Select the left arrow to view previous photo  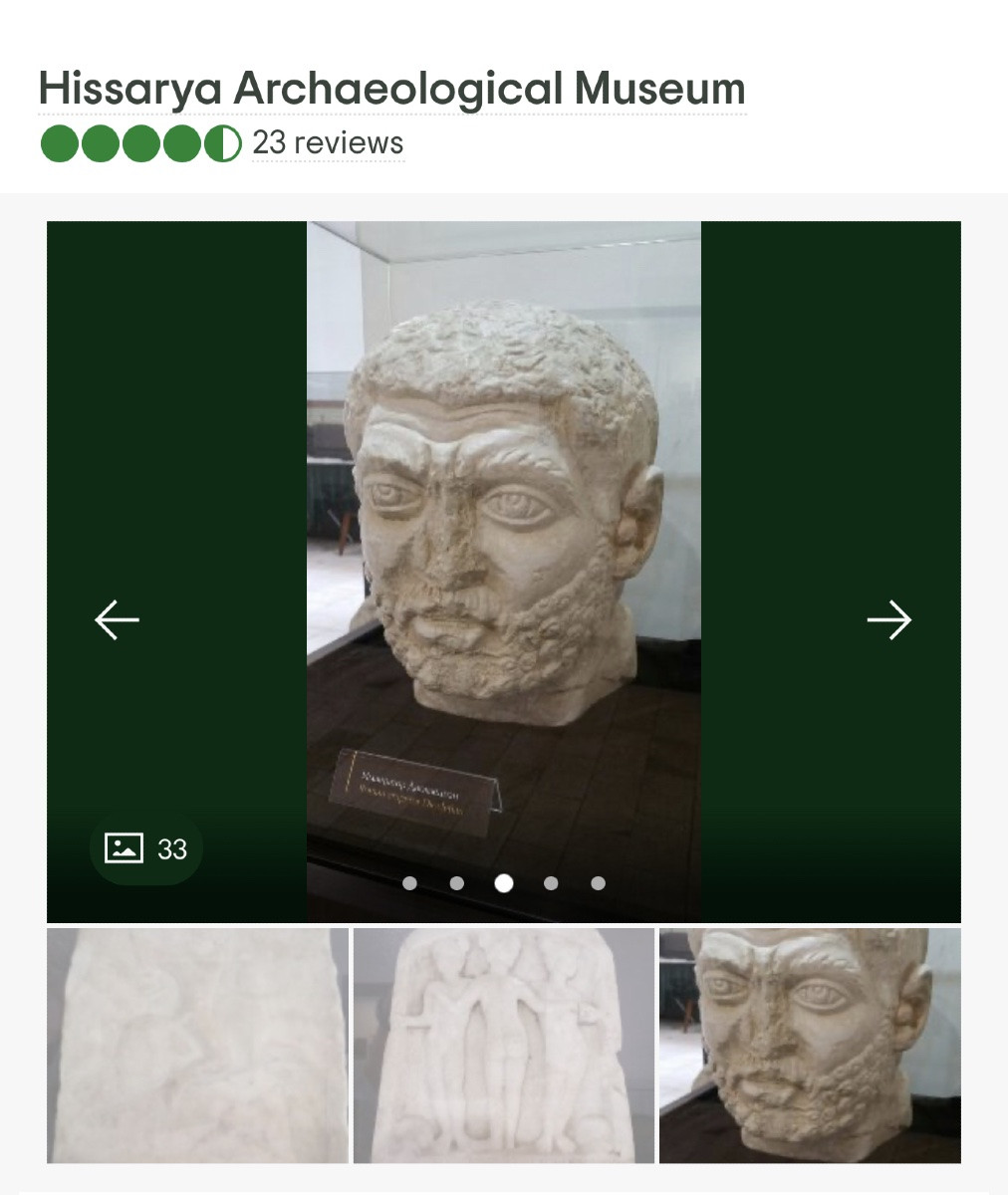point(117,619)
